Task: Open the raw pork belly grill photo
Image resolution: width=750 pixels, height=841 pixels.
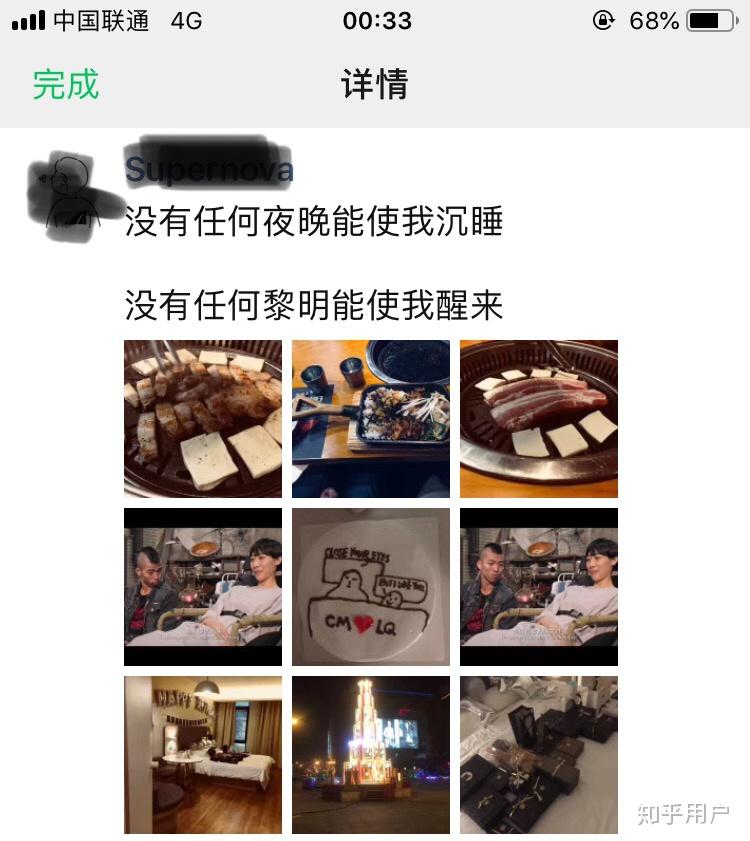Action: [539, 418]
